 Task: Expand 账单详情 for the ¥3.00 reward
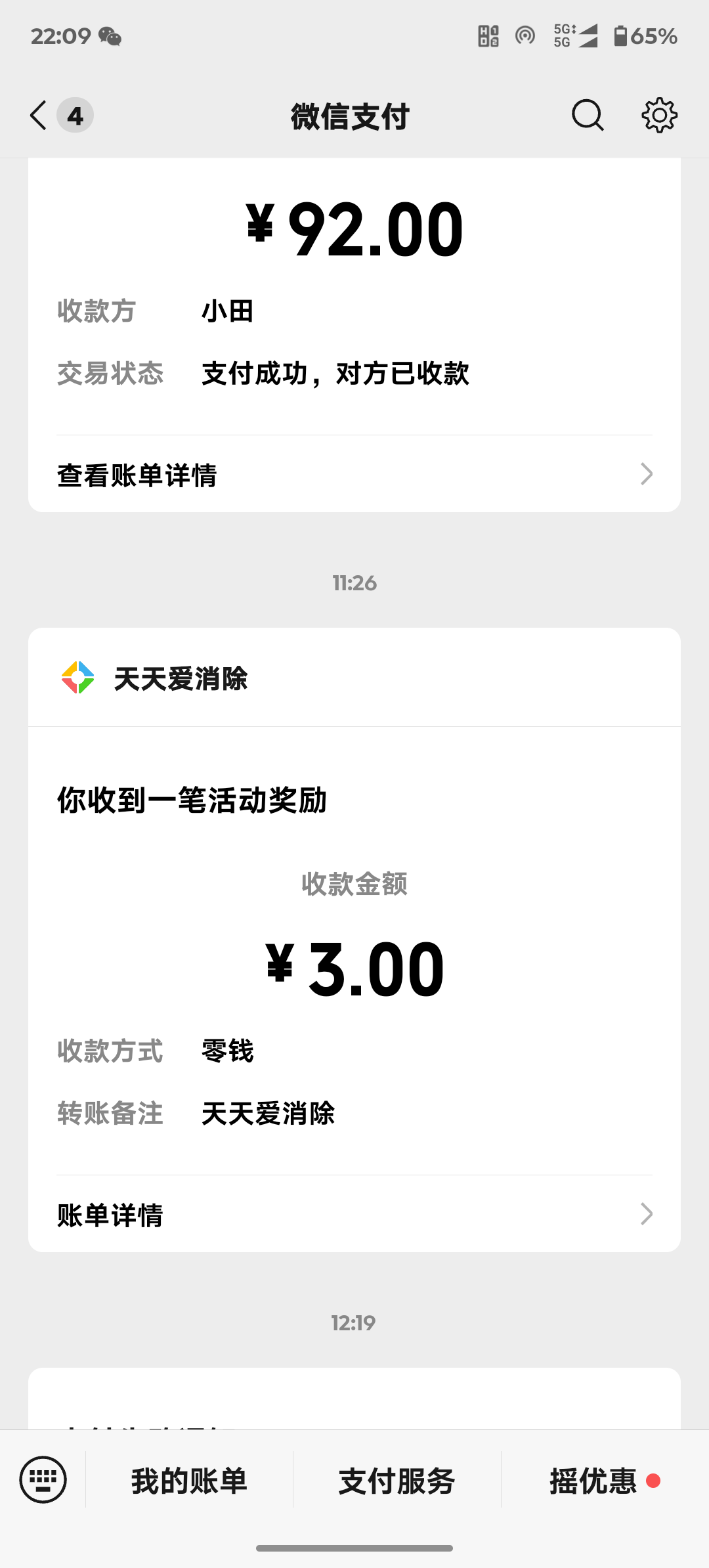354,1215
